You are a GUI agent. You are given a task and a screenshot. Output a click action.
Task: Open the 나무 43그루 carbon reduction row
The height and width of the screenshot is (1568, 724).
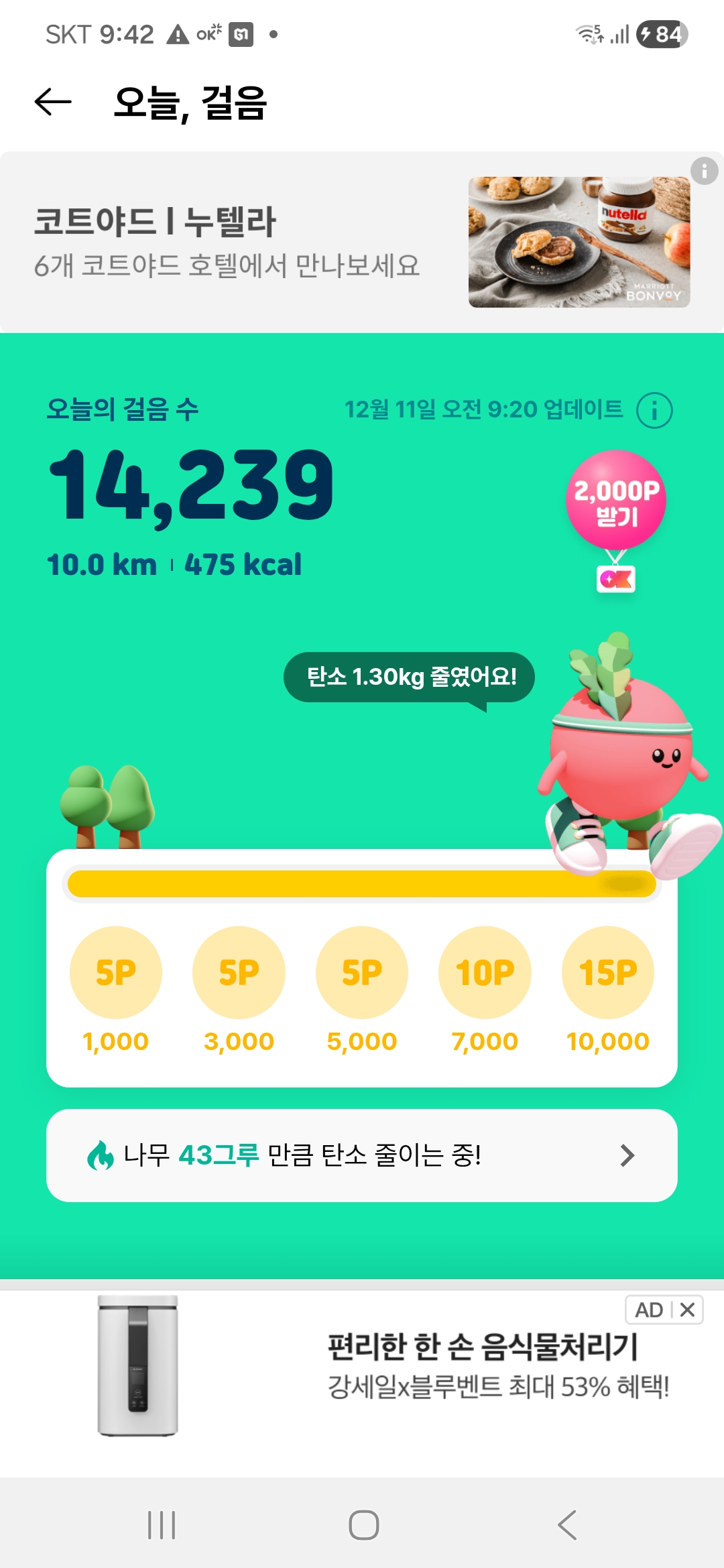(x=362, y=1155)
